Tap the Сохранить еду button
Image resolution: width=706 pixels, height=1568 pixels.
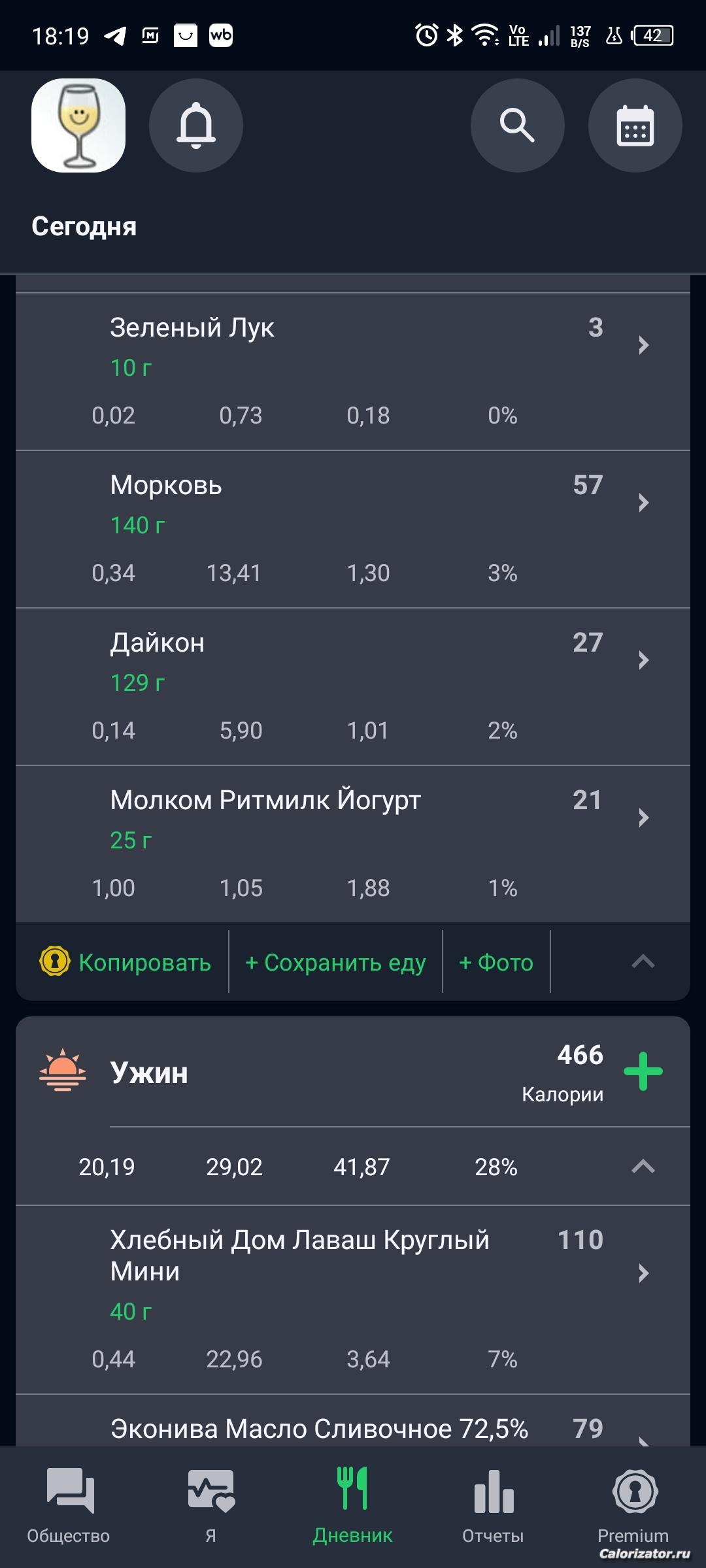(x=335, y=962)
